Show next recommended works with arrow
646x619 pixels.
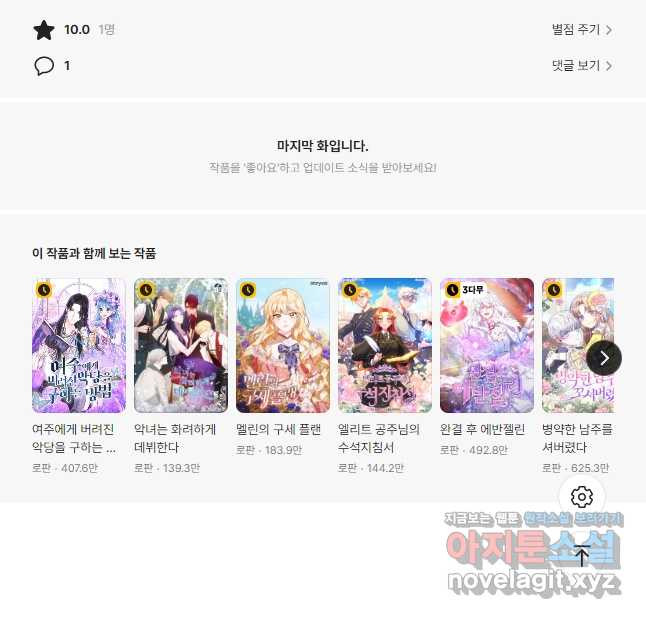604,357
